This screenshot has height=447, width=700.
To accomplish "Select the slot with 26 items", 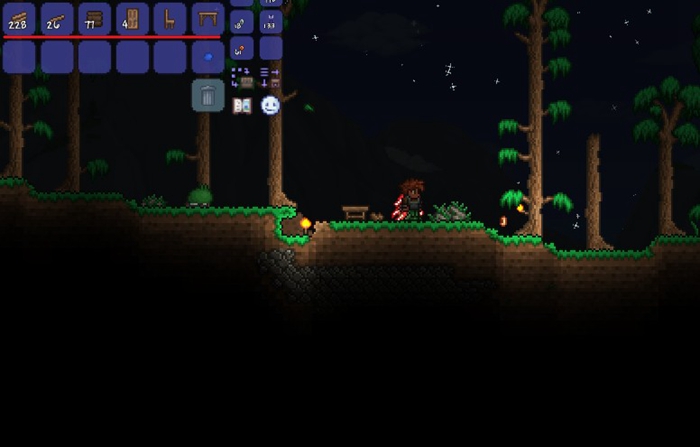I will (57, 19).
